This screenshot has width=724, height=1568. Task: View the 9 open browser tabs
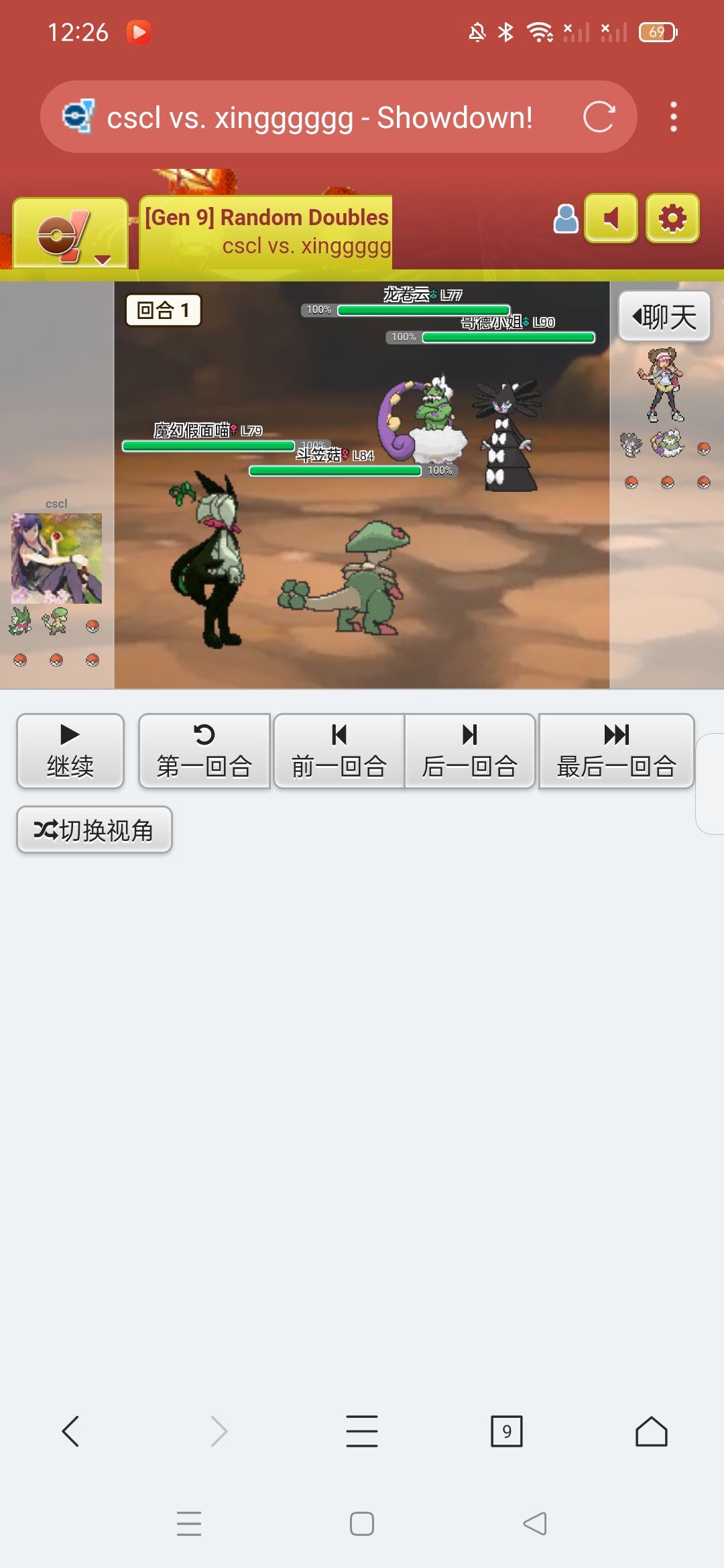[x=507, y=1431]
